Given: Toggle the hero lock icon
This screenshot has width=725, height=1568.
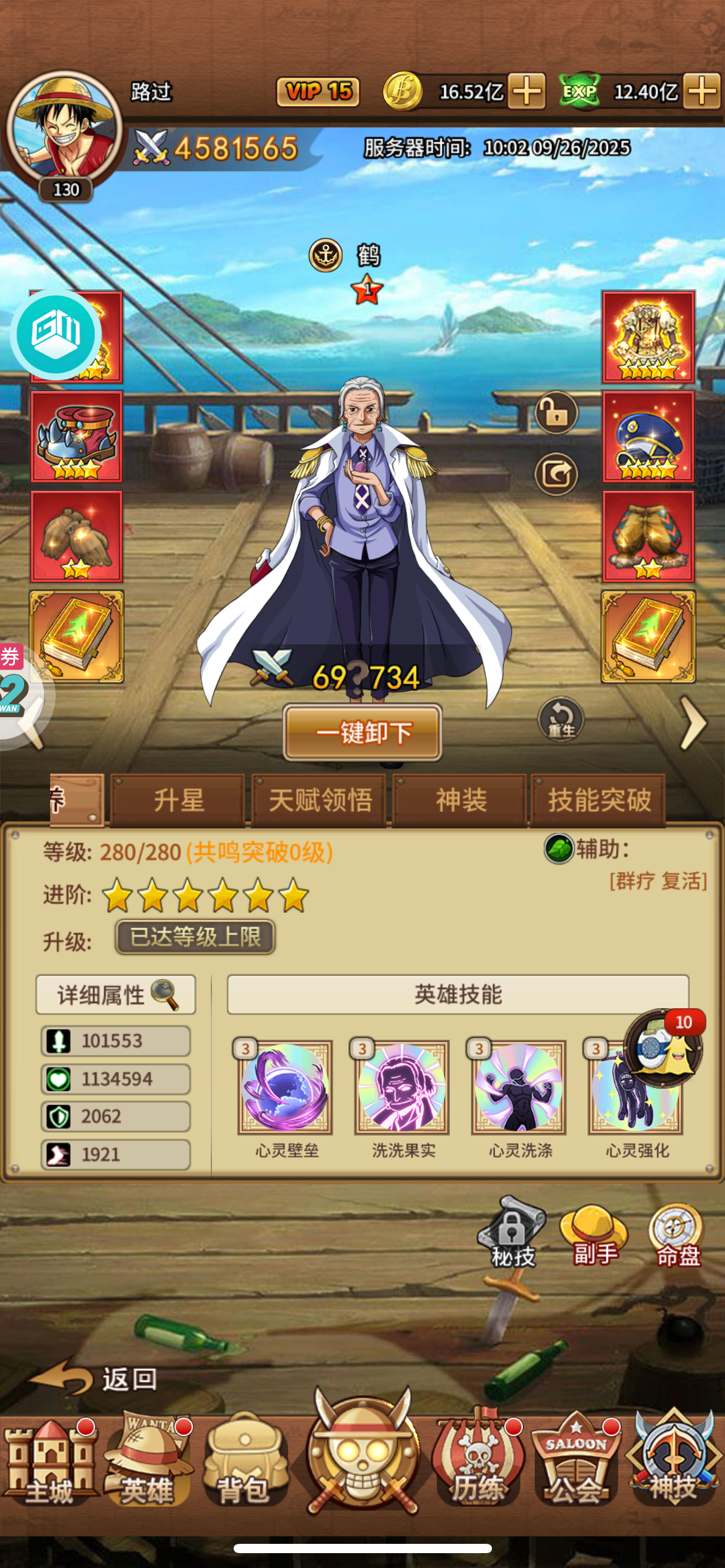Looking at the screenshot, I should pyautogui.click(x=556, y=413).
